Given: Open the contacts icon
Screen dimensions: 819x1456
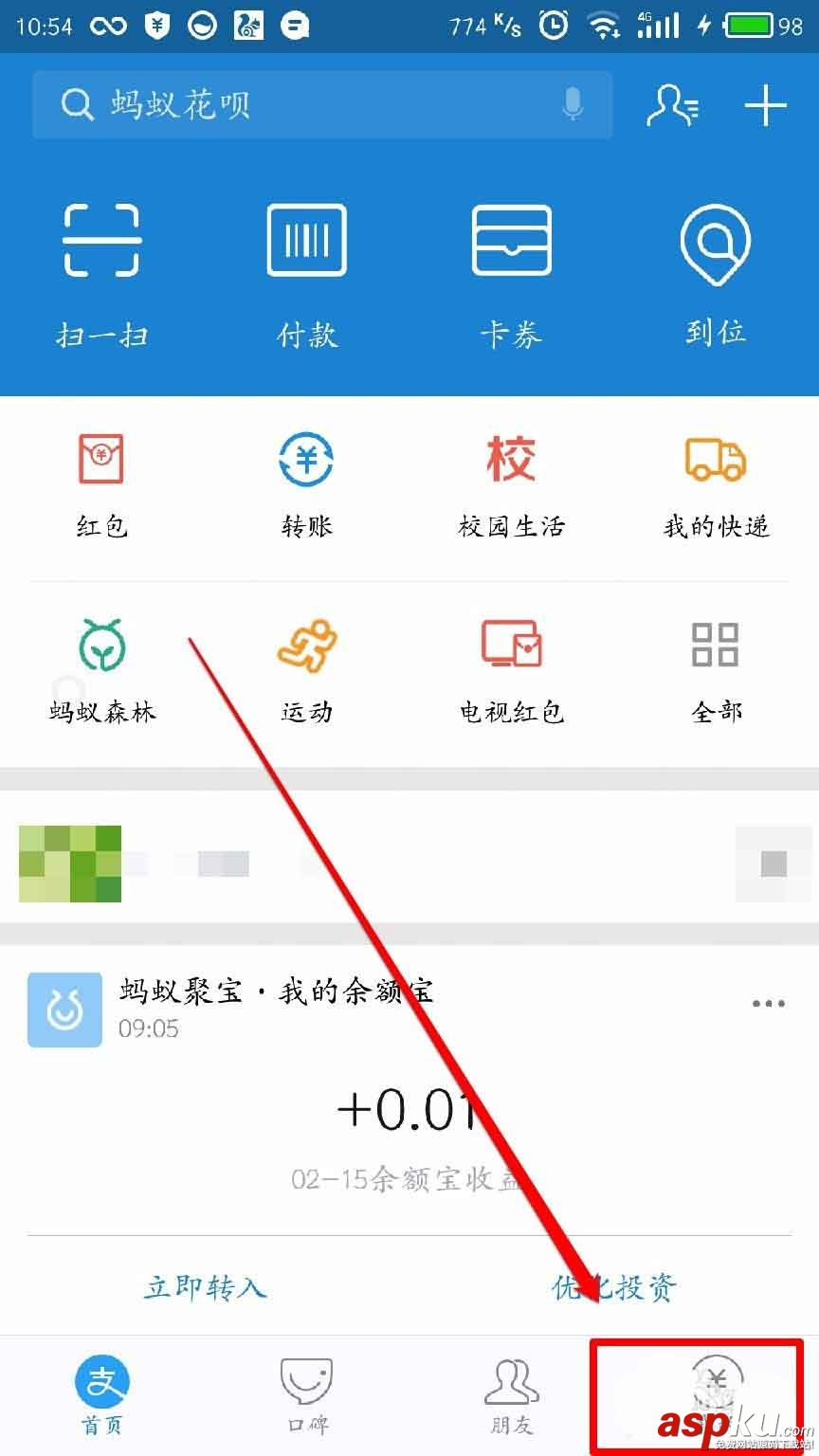Looking at the screenshot, I should [x=672, y=105].
